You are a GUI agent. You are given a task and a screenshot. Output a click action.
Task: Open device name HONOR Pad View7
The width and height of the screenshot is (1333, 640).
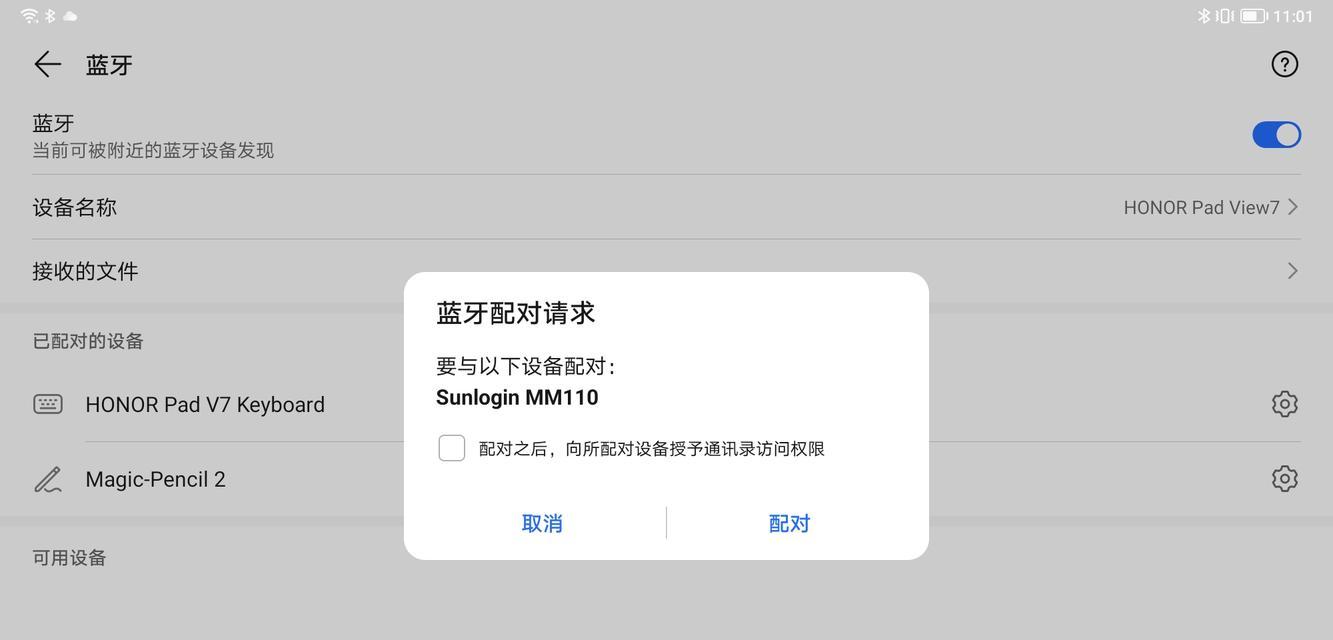point(1200,207)
